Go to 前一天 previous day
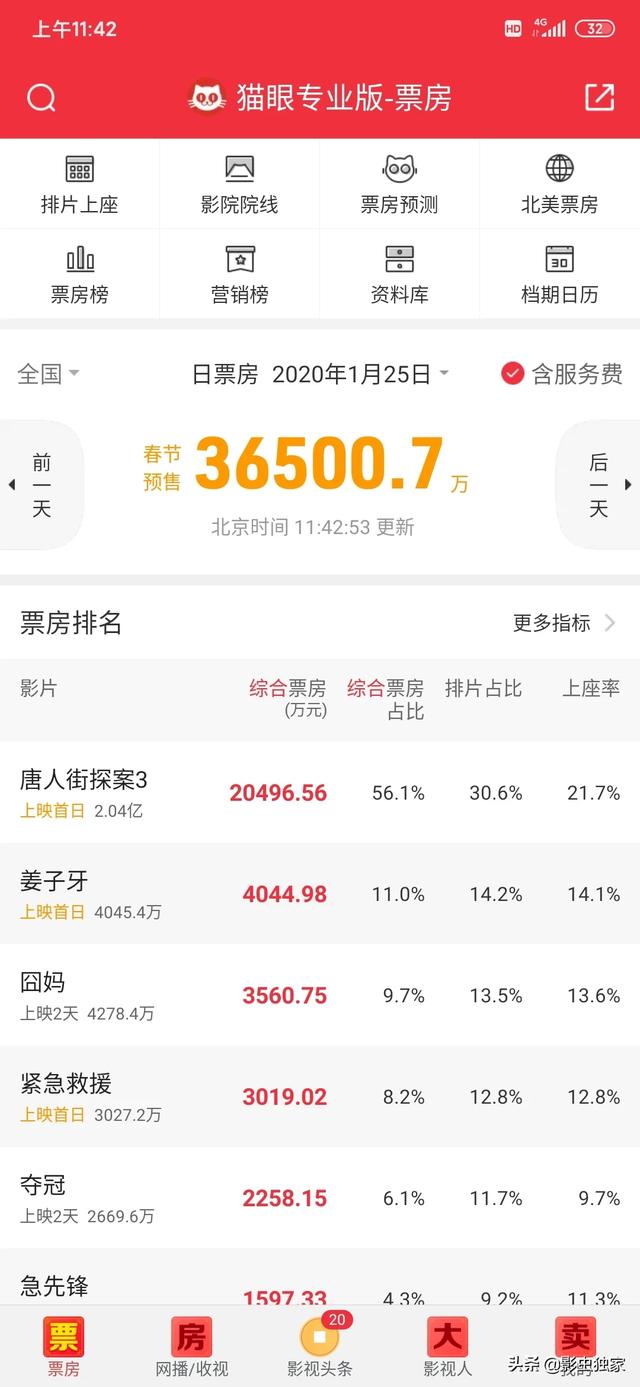 pos(38,485)
